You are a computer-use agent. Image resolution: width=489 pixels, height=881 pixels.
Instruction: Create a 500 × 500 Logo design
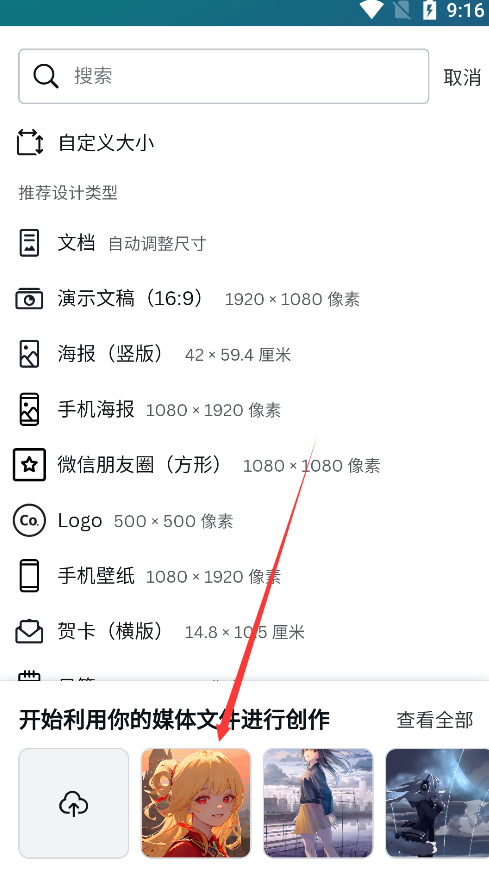click(244, 521)
